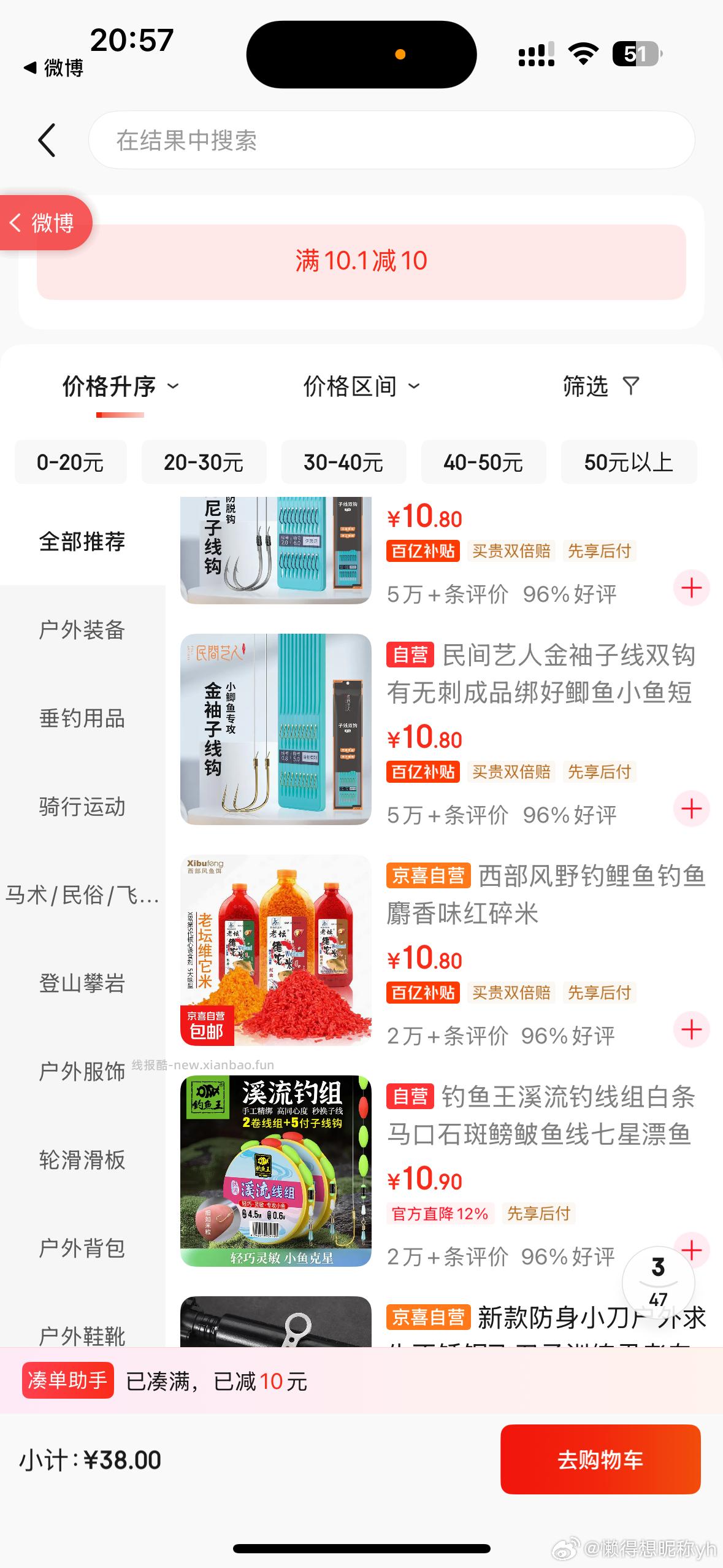This screenshot has height=1568, width=723.
Task: Select the 0-20元 price chip
Action: [x=71, y=462]
